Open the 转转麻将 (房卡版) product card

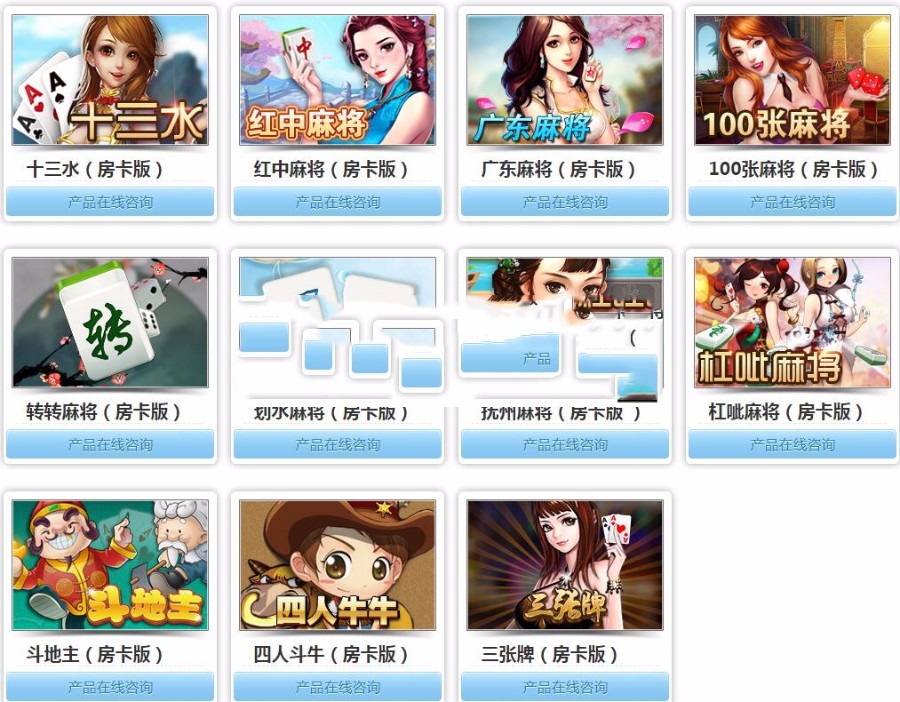point(110,322)
